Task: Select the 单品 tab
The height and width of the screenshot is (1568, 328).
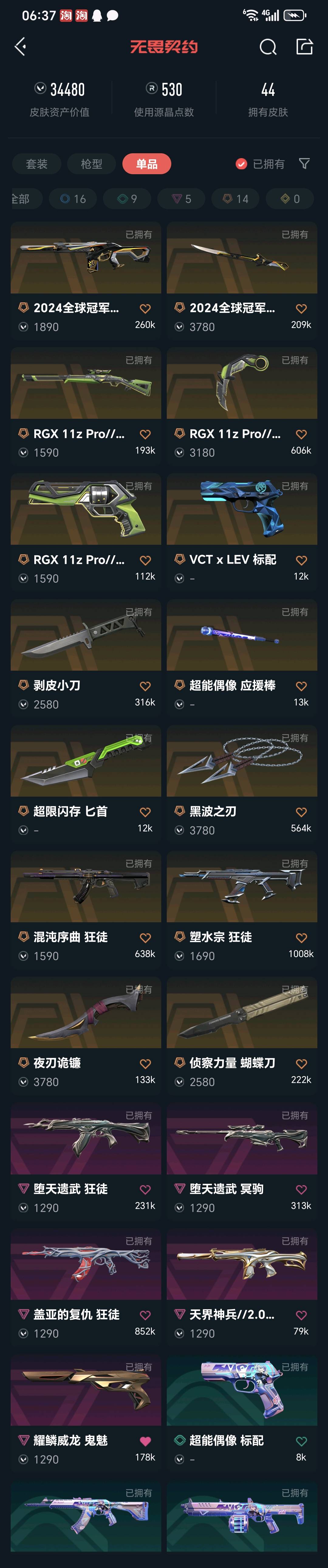Action: [146, 164]
